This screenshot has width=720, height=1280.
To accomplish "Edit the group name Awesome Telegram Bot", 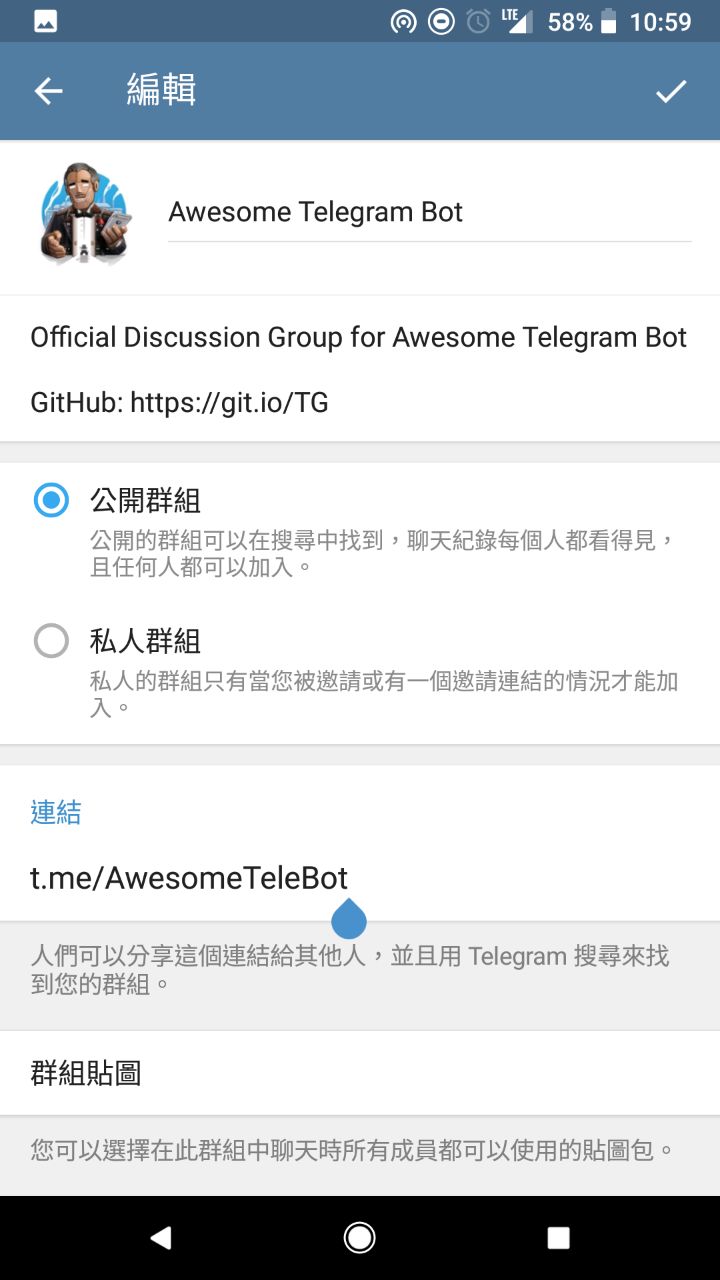I will tap(428, 212).
